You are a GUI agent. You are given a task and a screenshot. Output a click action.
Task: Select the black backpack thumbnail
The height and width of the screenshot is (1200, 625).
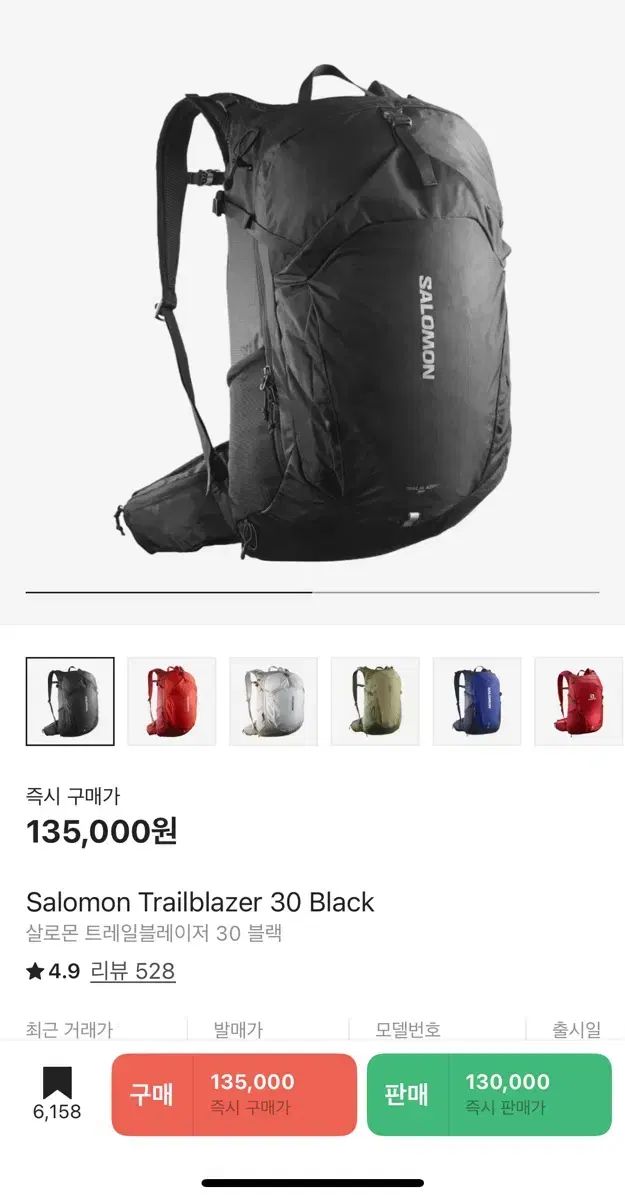70,701
